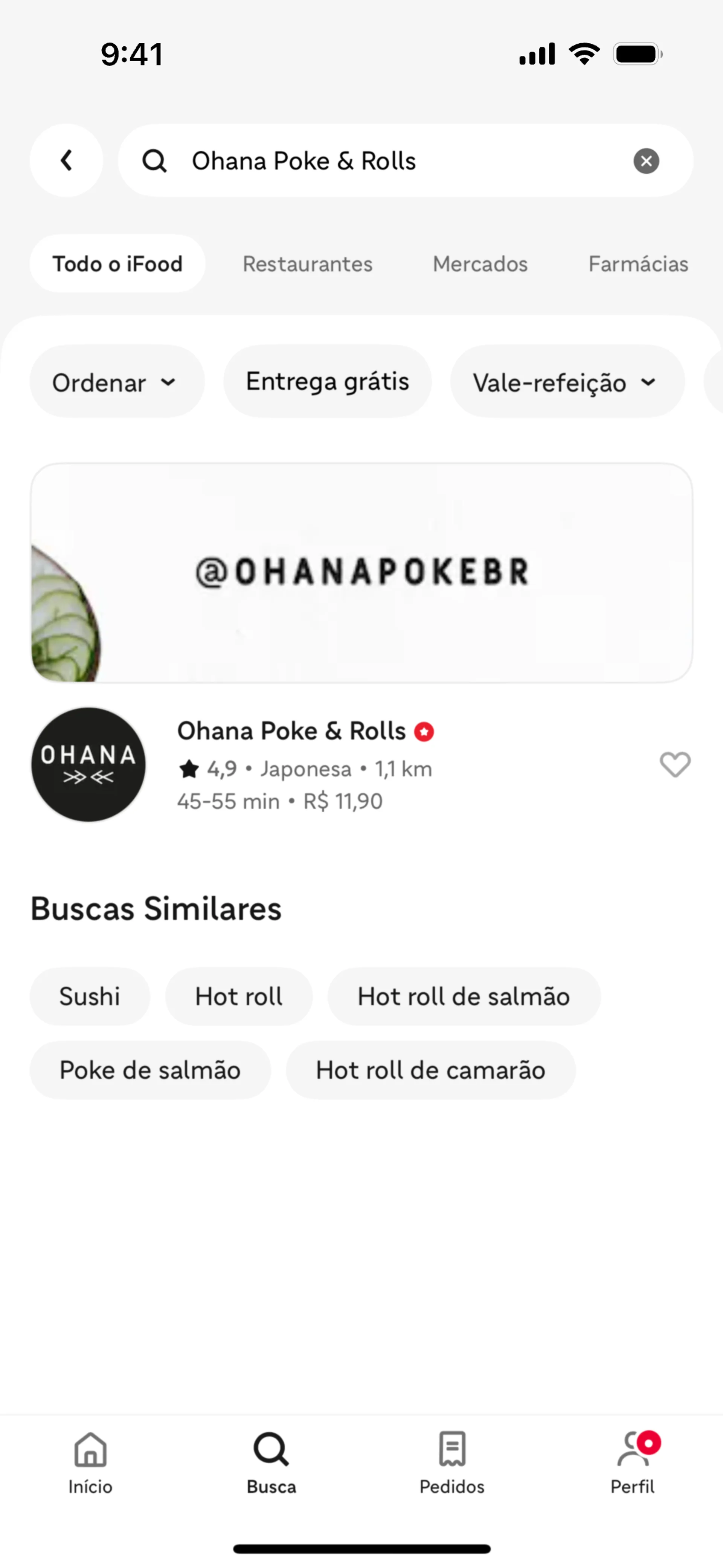
Task: Apply the Entrega grátis filter
Action: coord(327,382)
